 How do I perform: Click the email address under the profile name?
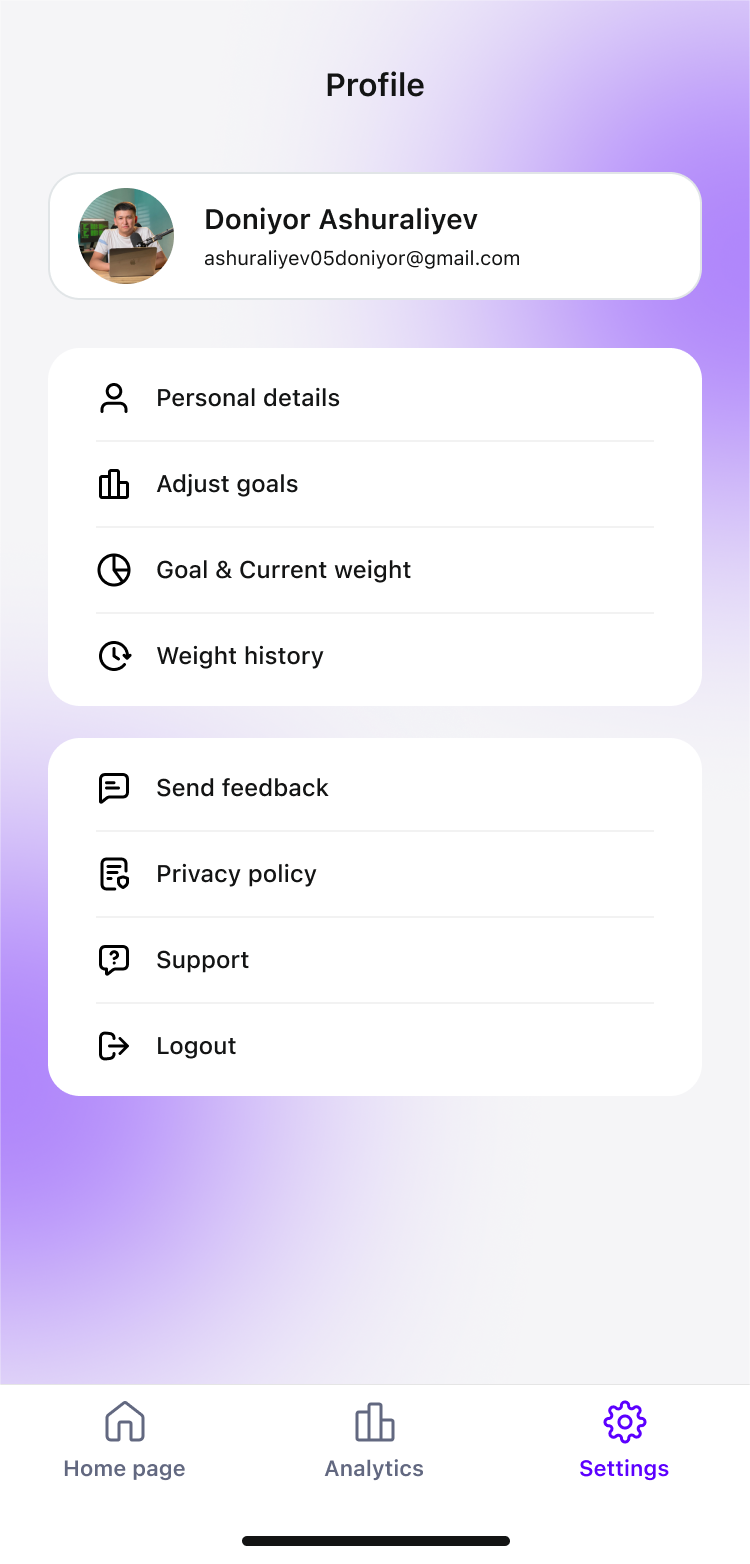pos(362,258)
